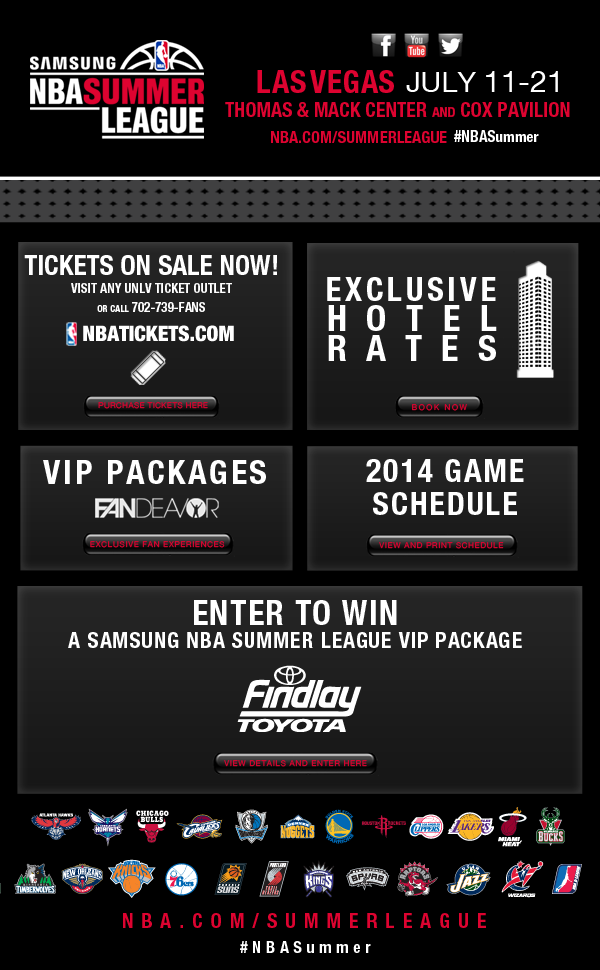Open the Facebook page icon
Viewport: 600px width, 970px height.
pyautogui.click(x=384, y=45)
